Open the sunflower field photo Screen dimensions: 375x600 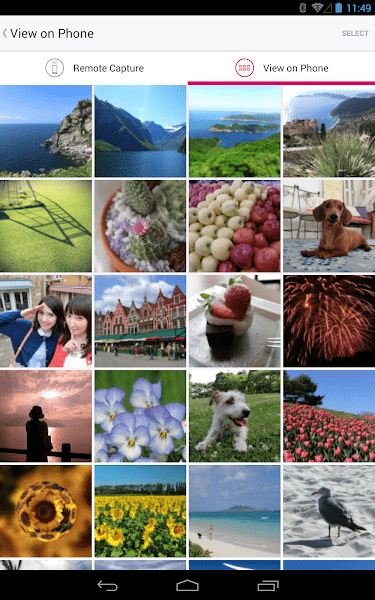[x=140, y=511]
